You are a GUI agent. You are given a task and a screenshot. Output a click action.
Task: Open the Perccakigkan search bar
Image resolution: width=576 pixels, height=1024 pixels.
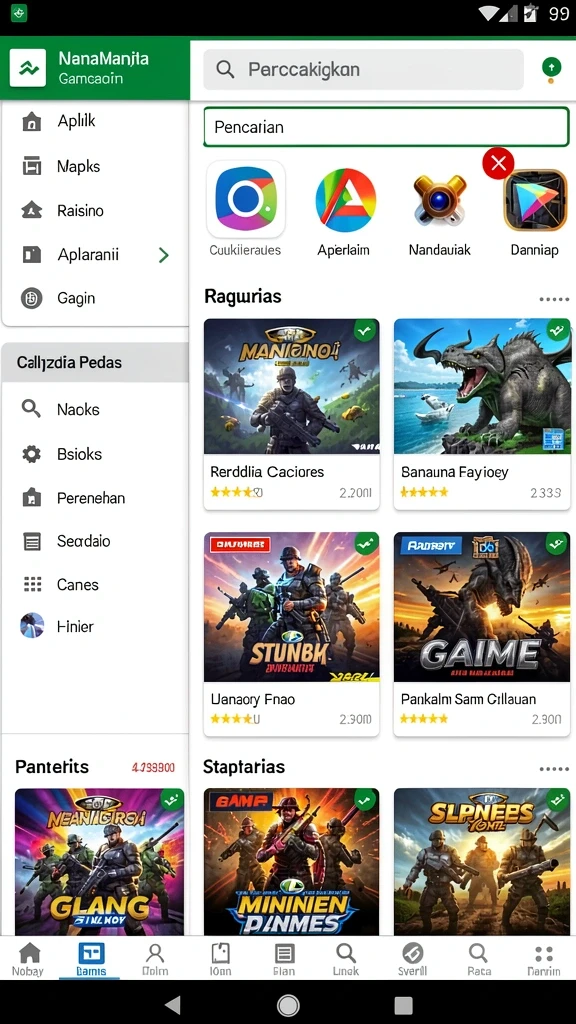click(363, 69)
